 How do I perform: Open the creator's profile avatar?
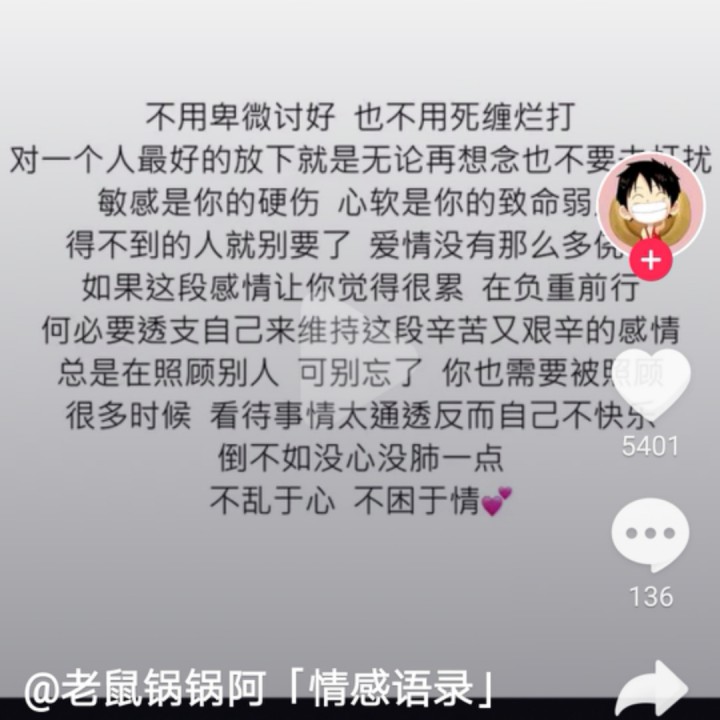(x=650, y=205)
